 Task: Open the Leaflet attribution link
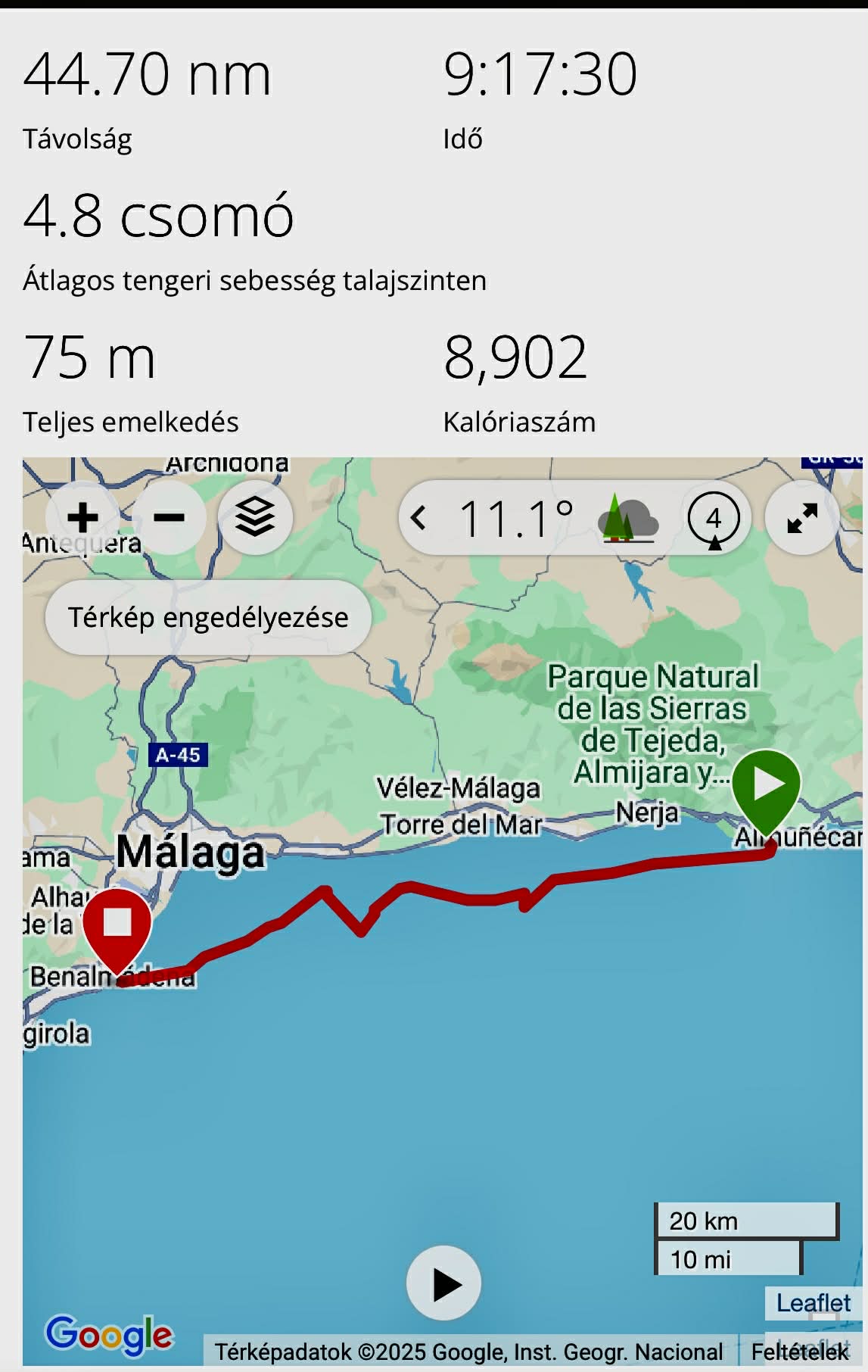click(814, 1303)
